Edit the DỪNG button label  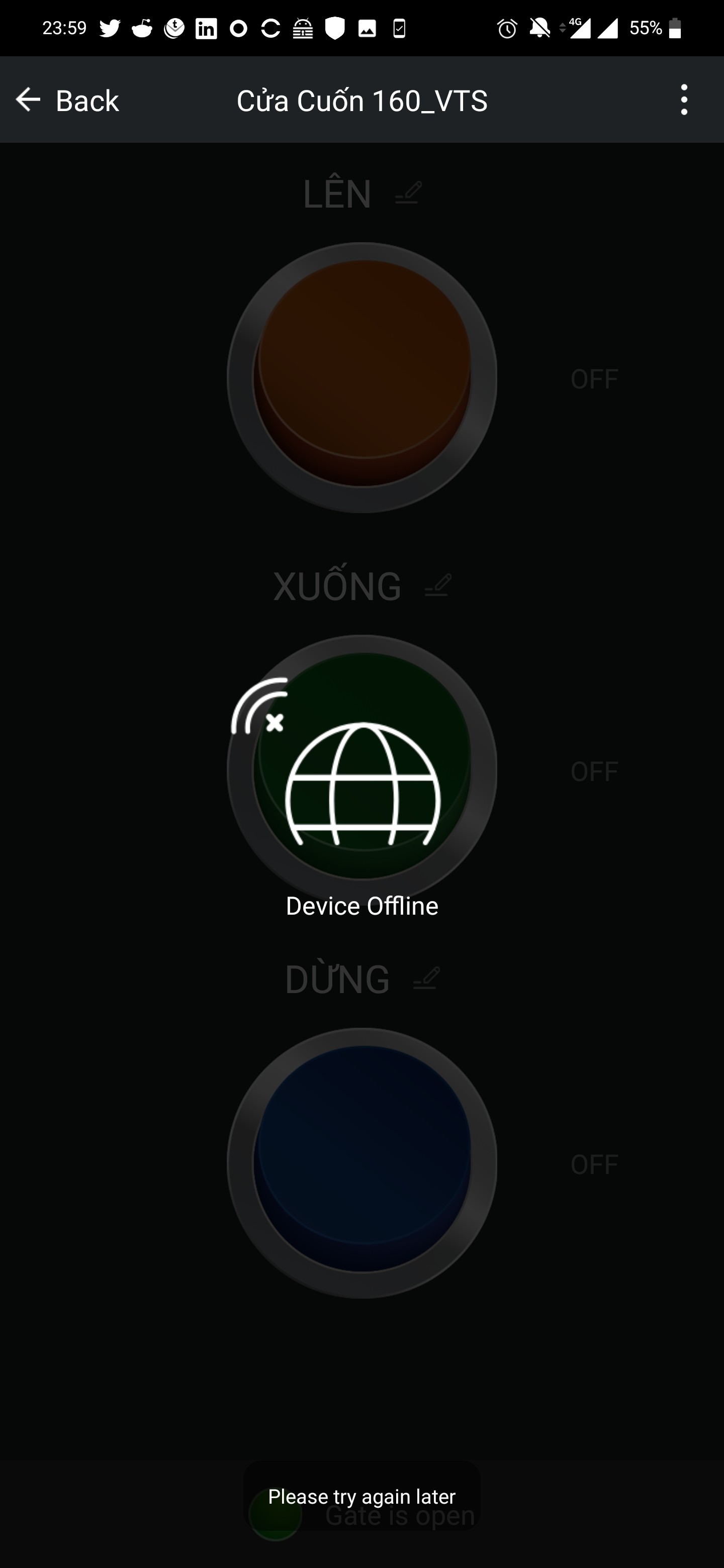(426, 979)
